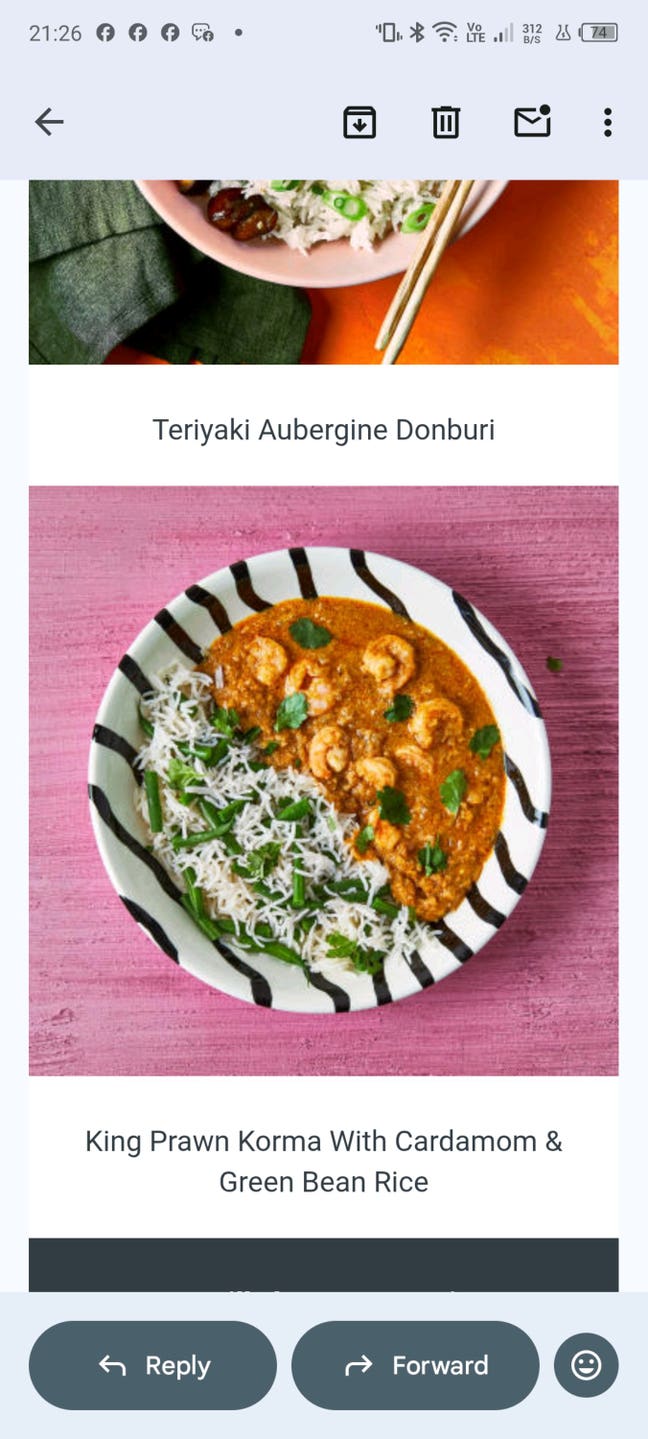Archive this email

click(360, 122)
